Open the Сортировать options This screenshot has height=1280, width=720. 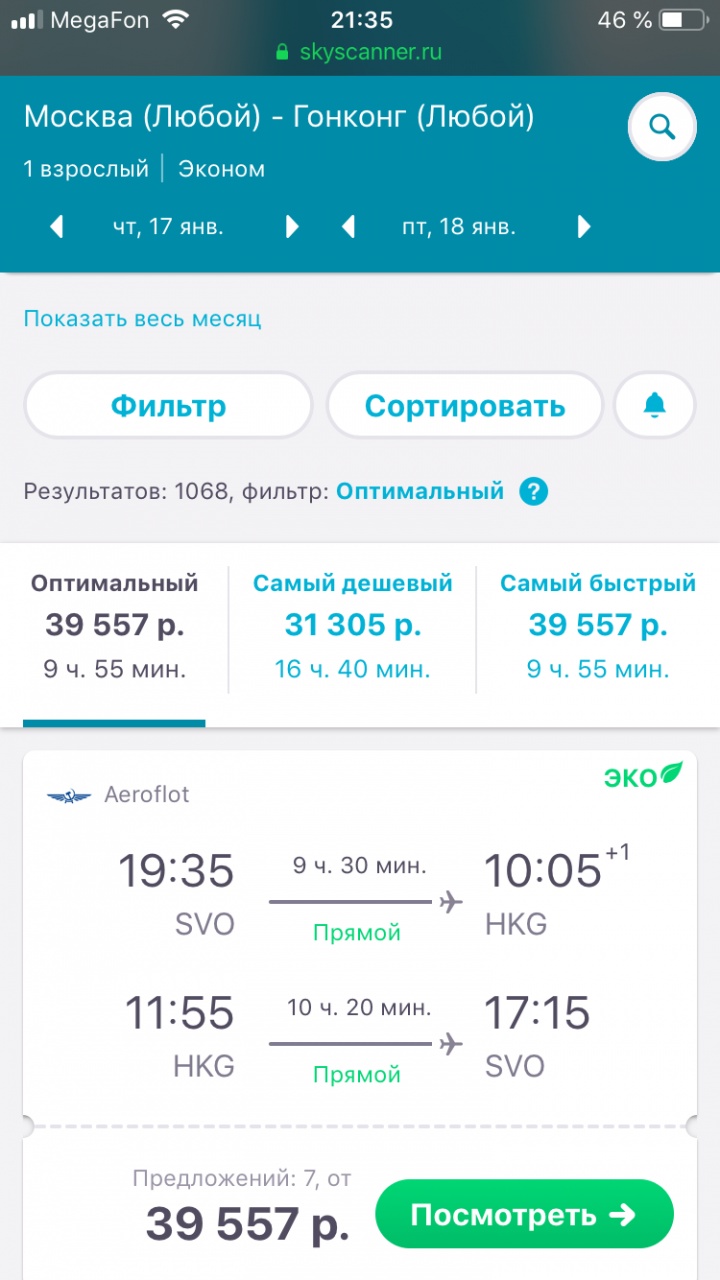pyautogui.click(x=465, y=406)
